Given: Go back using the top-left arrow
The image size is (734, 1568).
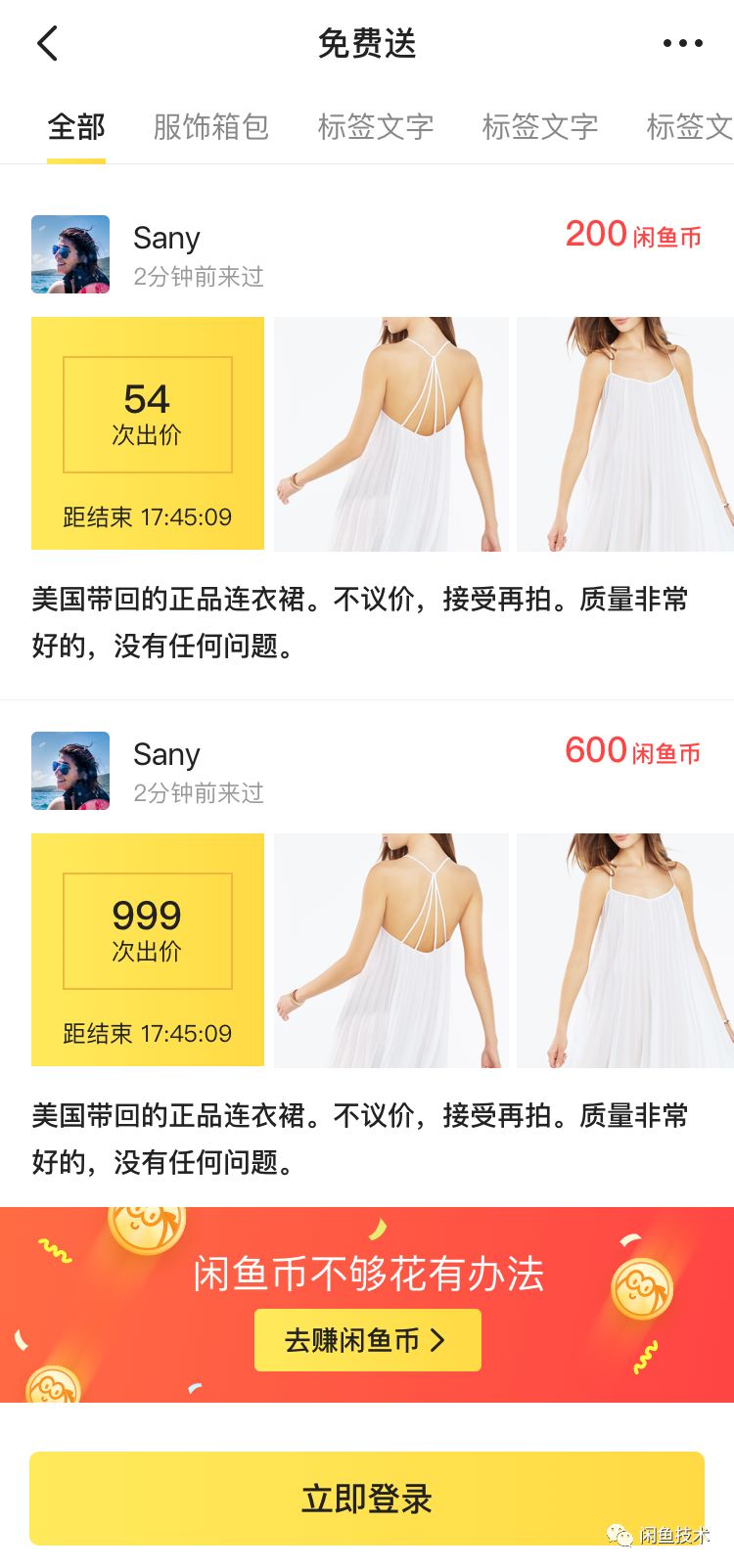Looking at the screenshot, I should tap(47, 44).
